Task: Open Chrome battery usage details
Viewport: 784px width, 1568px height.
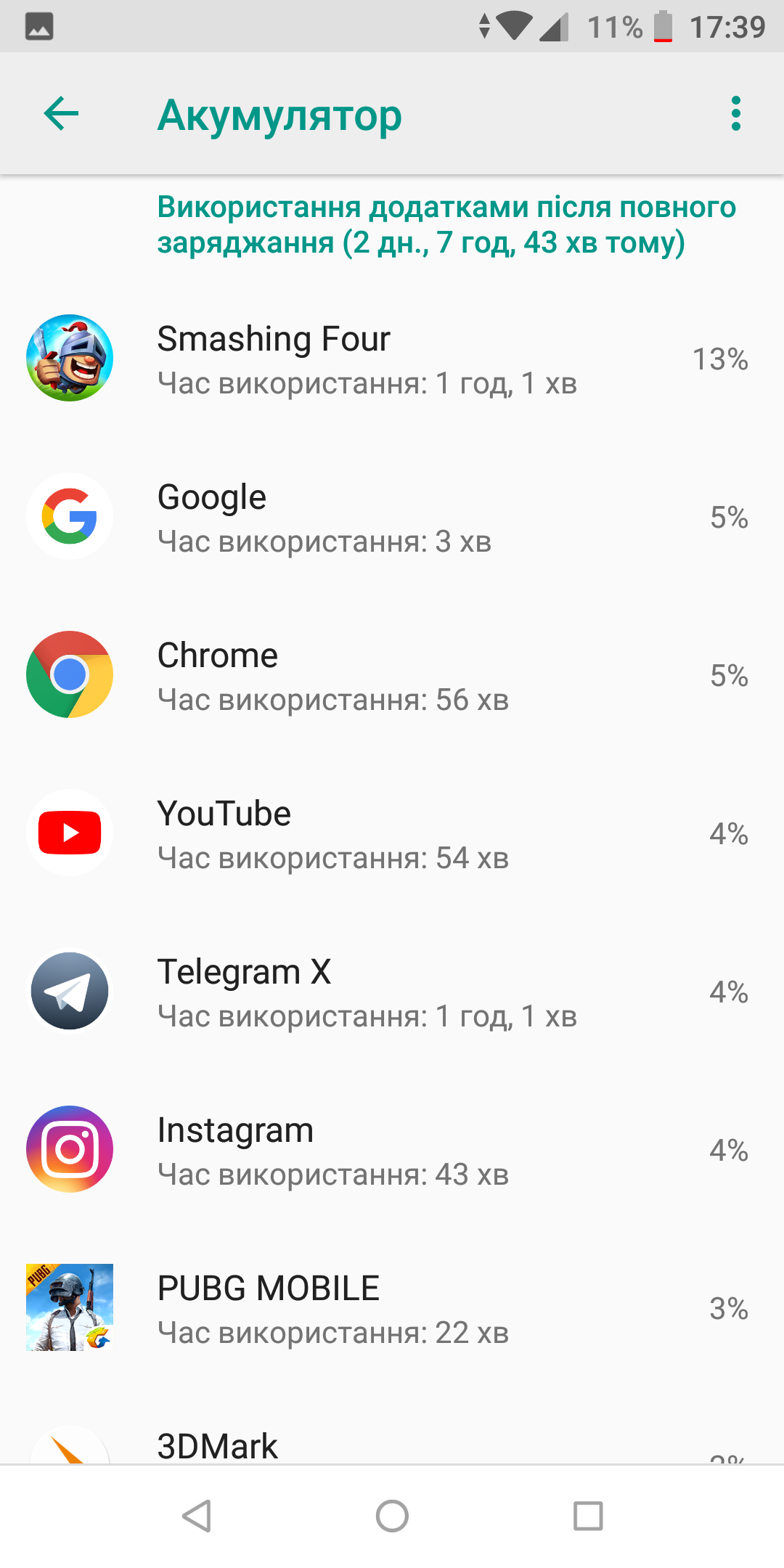Action: [392, 675]
